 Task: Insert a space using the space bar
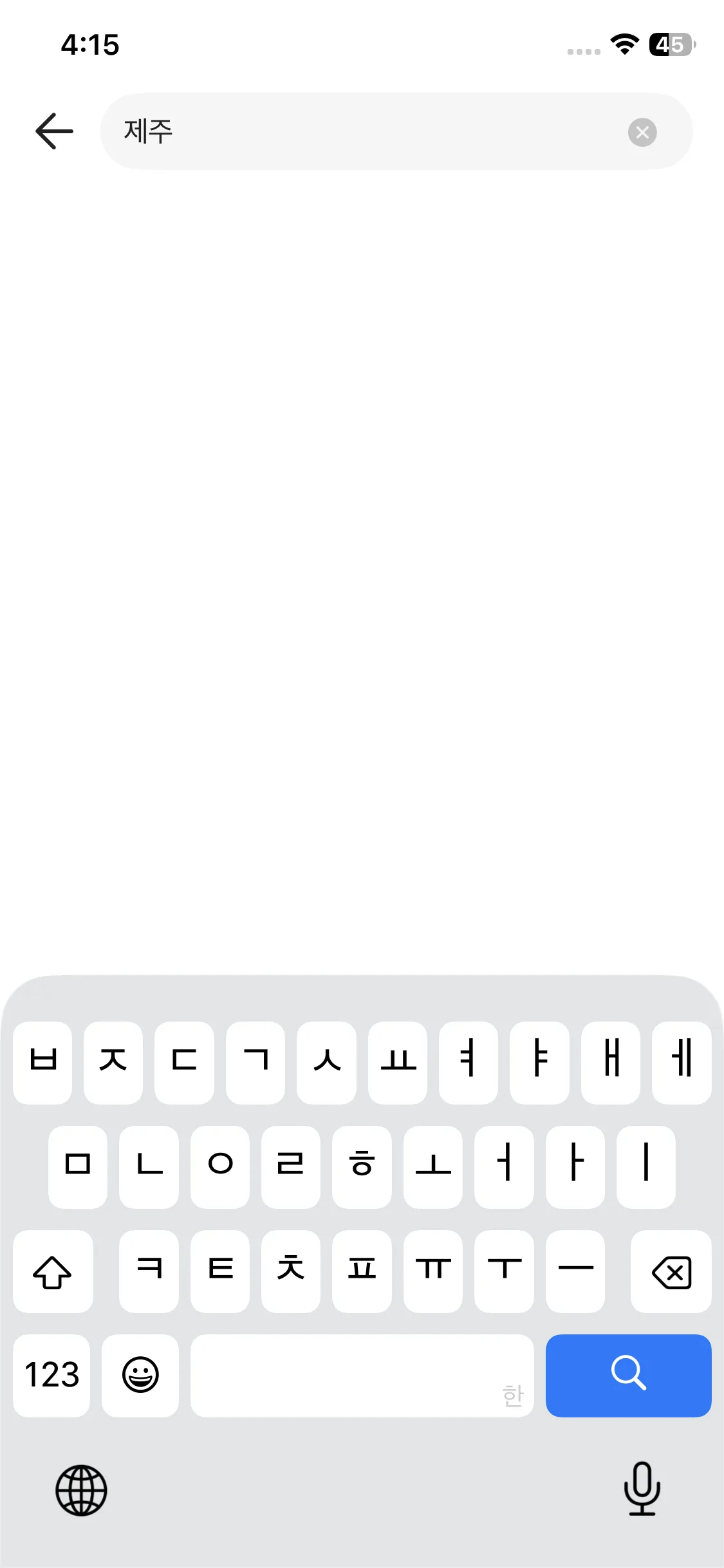pyautogui.click(x=362, y=1375)
